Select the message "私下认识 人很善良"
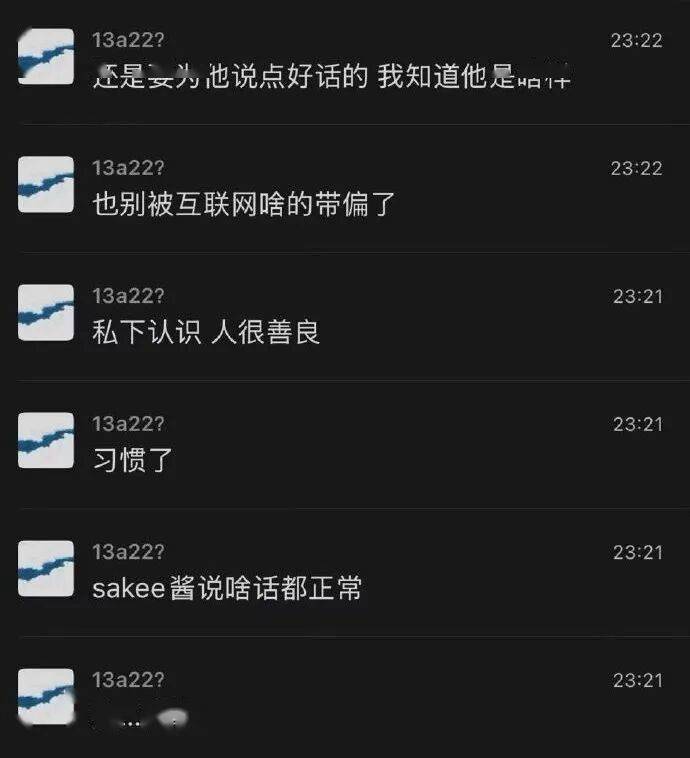The height and width of the screenshot is (758, 690). click(206, 333)
